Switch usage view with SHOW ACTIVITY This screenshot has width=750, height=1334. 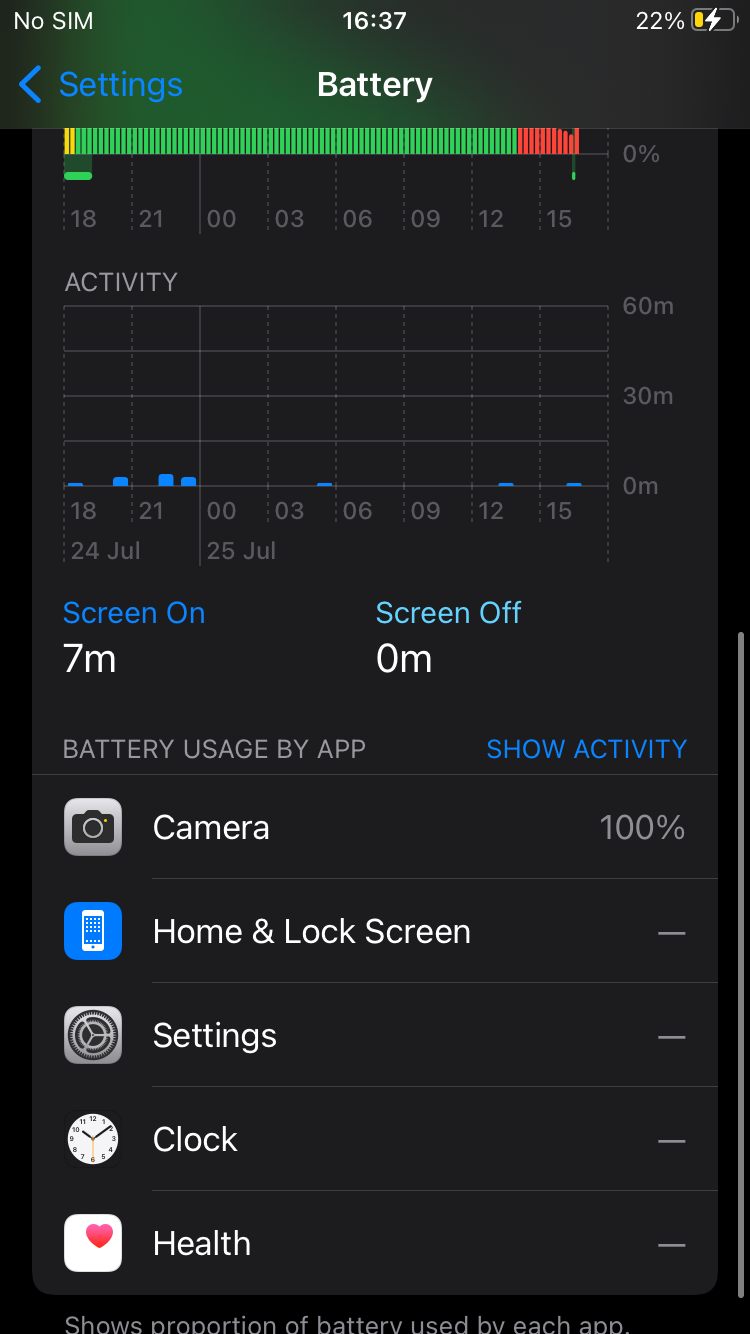point(586,748)
